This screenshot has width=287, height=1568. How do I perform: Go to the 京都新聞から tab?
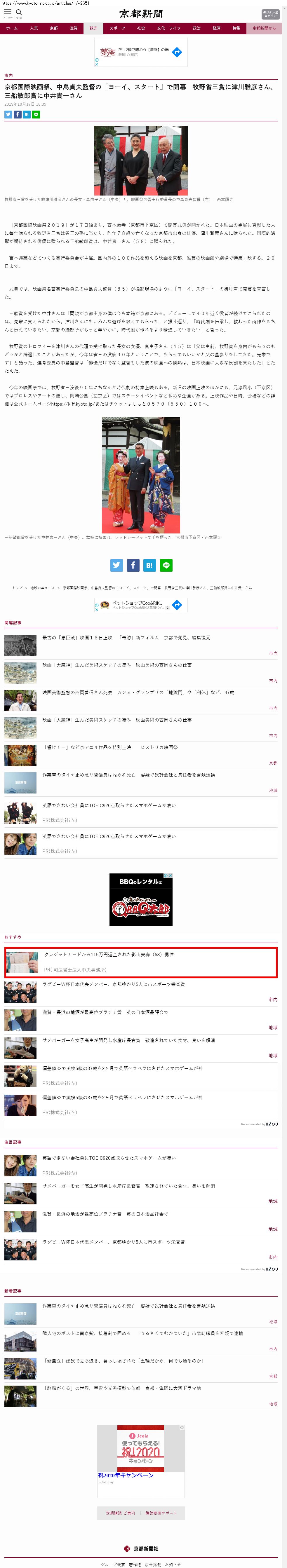tap(263, 28)
